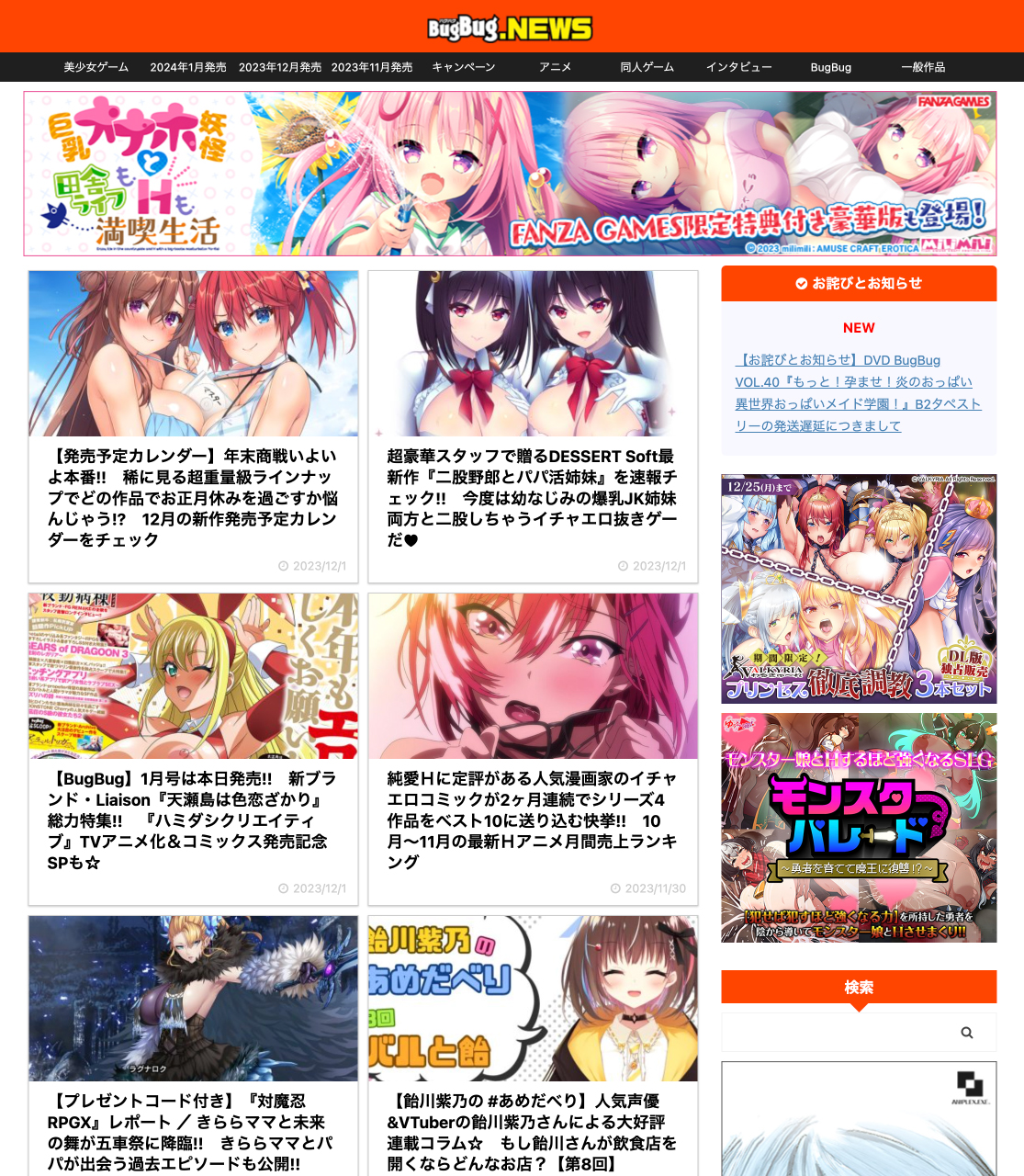Viewport: 1024px width, 1176px height.
Task: Open the BugBug nav item
Action: click(831, 67)
